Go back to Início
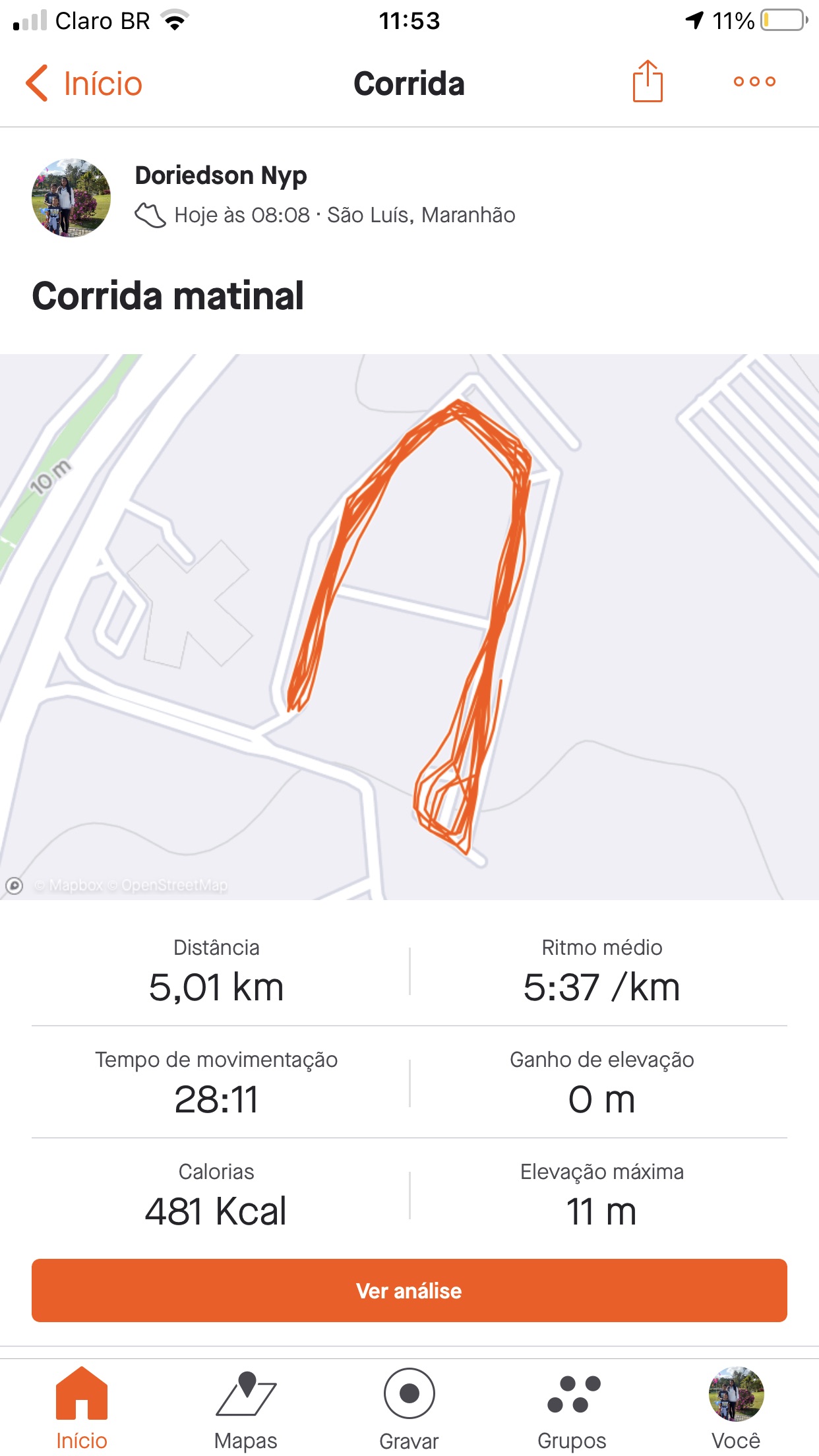This screenshot has height=1456, width=819. click(x=84, y=83)
